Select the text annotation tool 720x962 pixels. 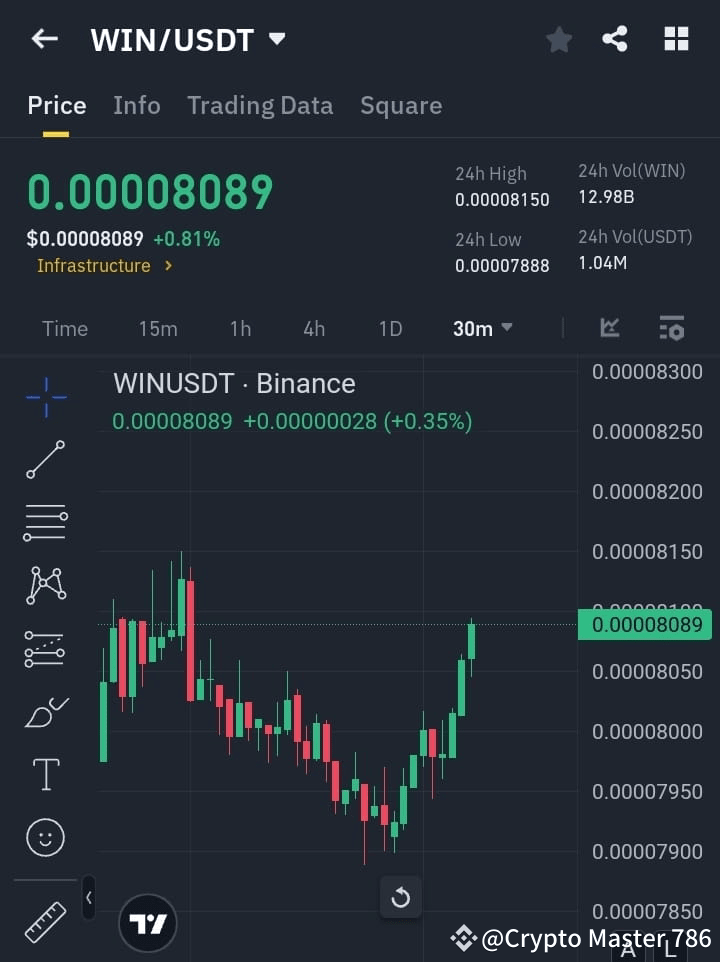click(45, 774)
